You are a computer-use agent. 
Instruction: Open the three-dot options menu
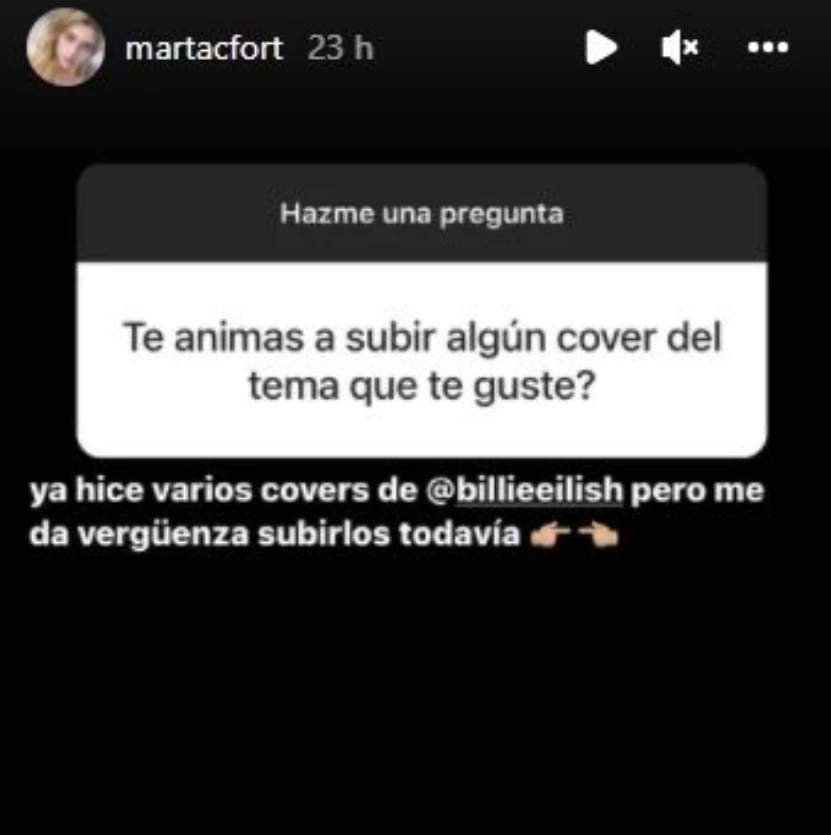(x=768, y=47)
